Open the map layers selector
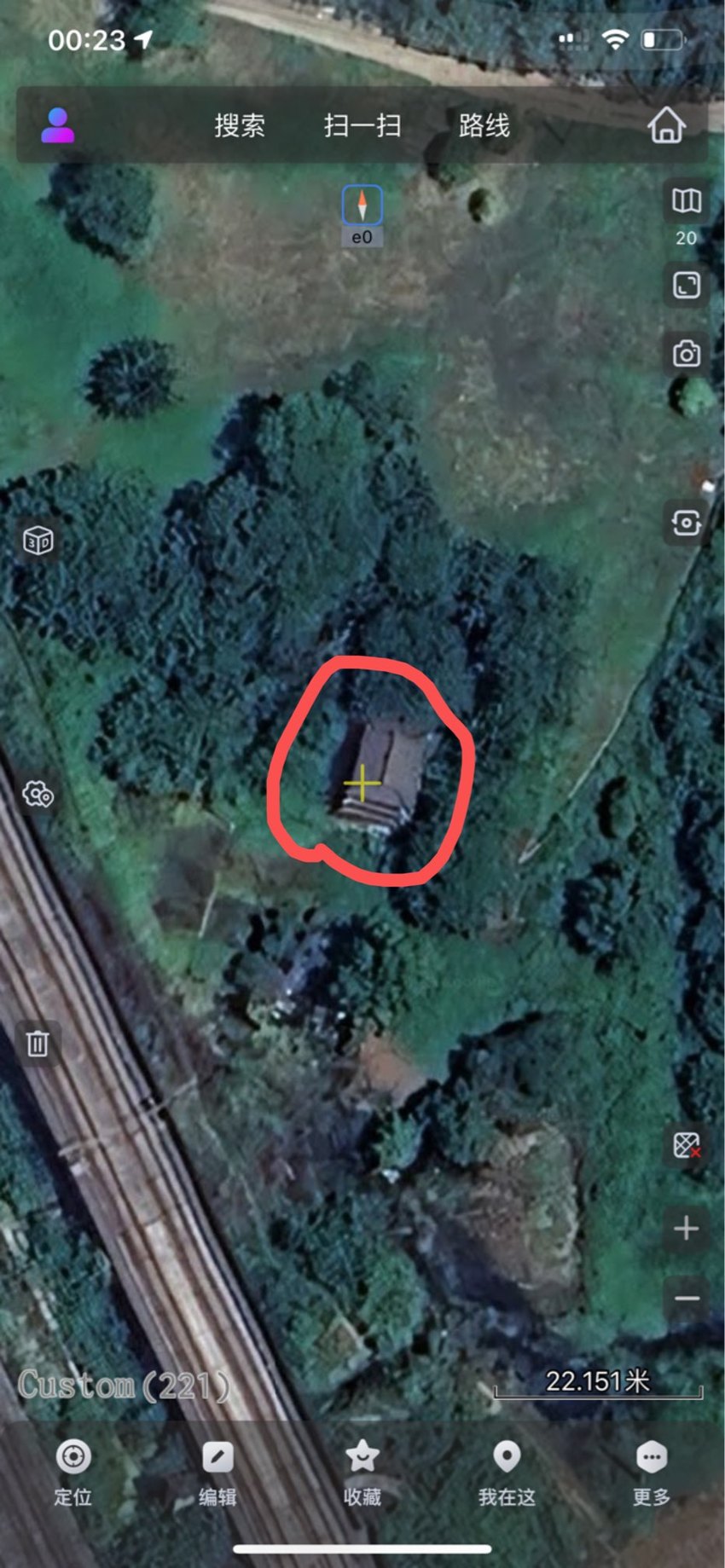The image size is (725, 1568). point(687,201)
